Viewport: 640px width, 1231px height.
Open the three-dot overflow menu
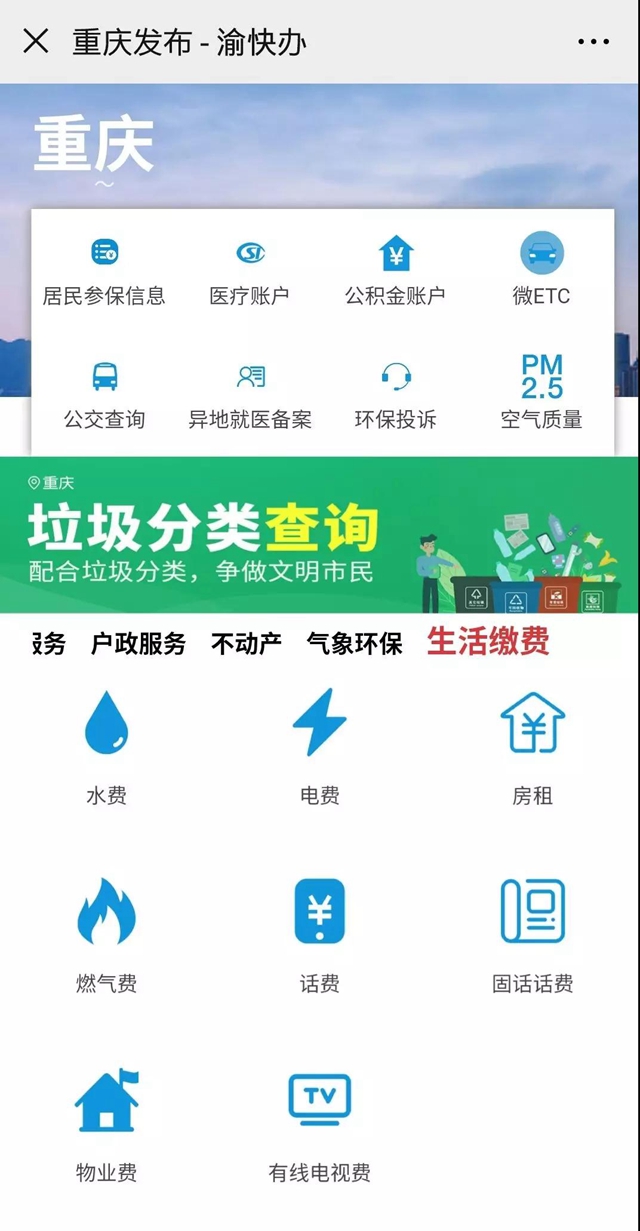[593, 42]
